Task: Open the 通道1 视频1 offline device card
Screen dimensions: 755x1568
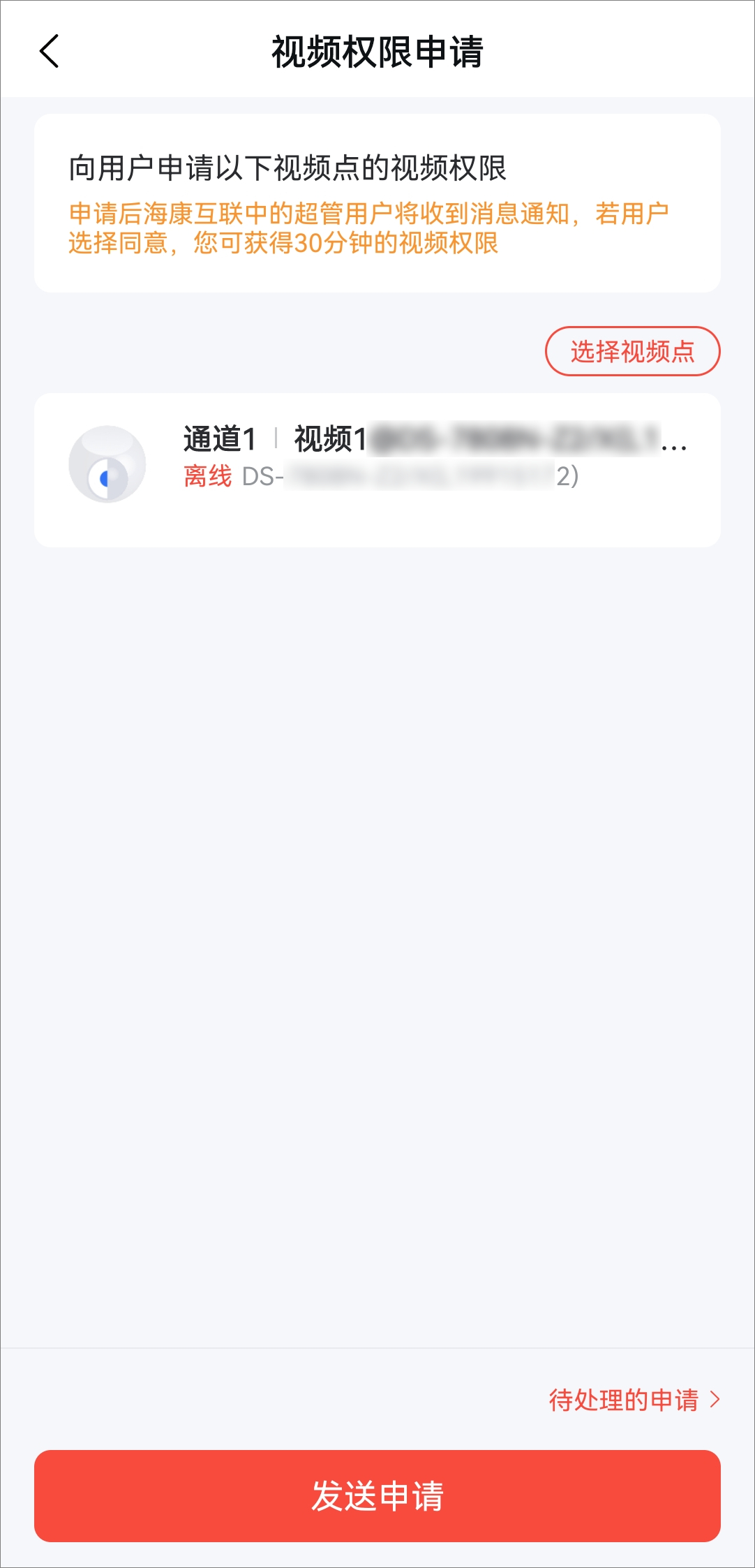Action: pyautogui.click(x=377, y=470)
